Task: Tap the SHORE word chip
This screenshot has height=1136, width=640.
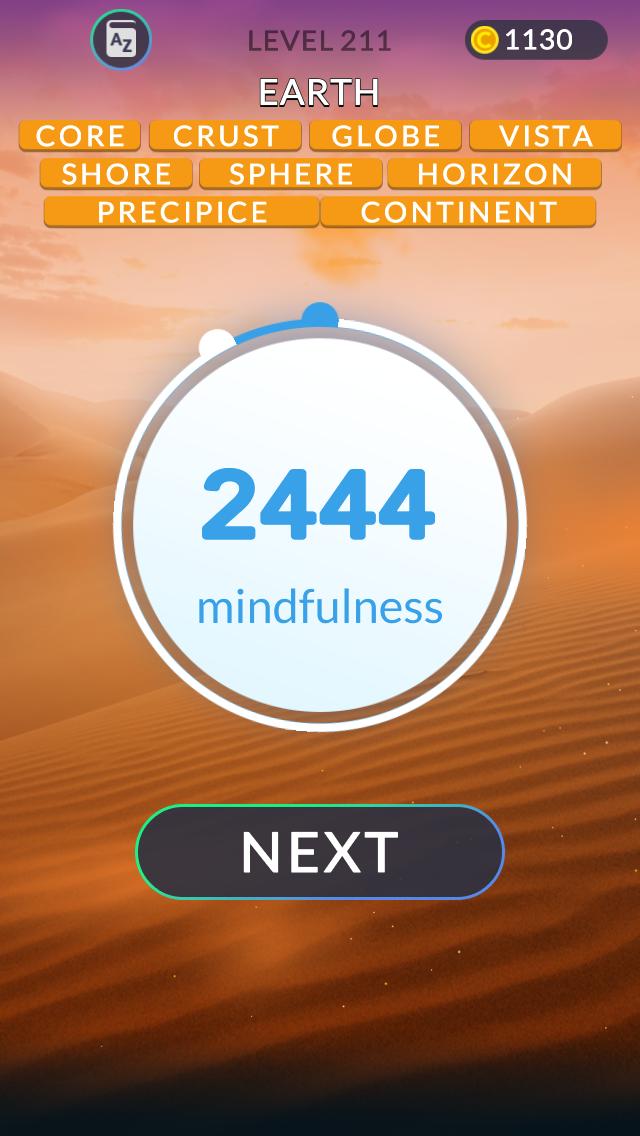Action: coord(117,174)
